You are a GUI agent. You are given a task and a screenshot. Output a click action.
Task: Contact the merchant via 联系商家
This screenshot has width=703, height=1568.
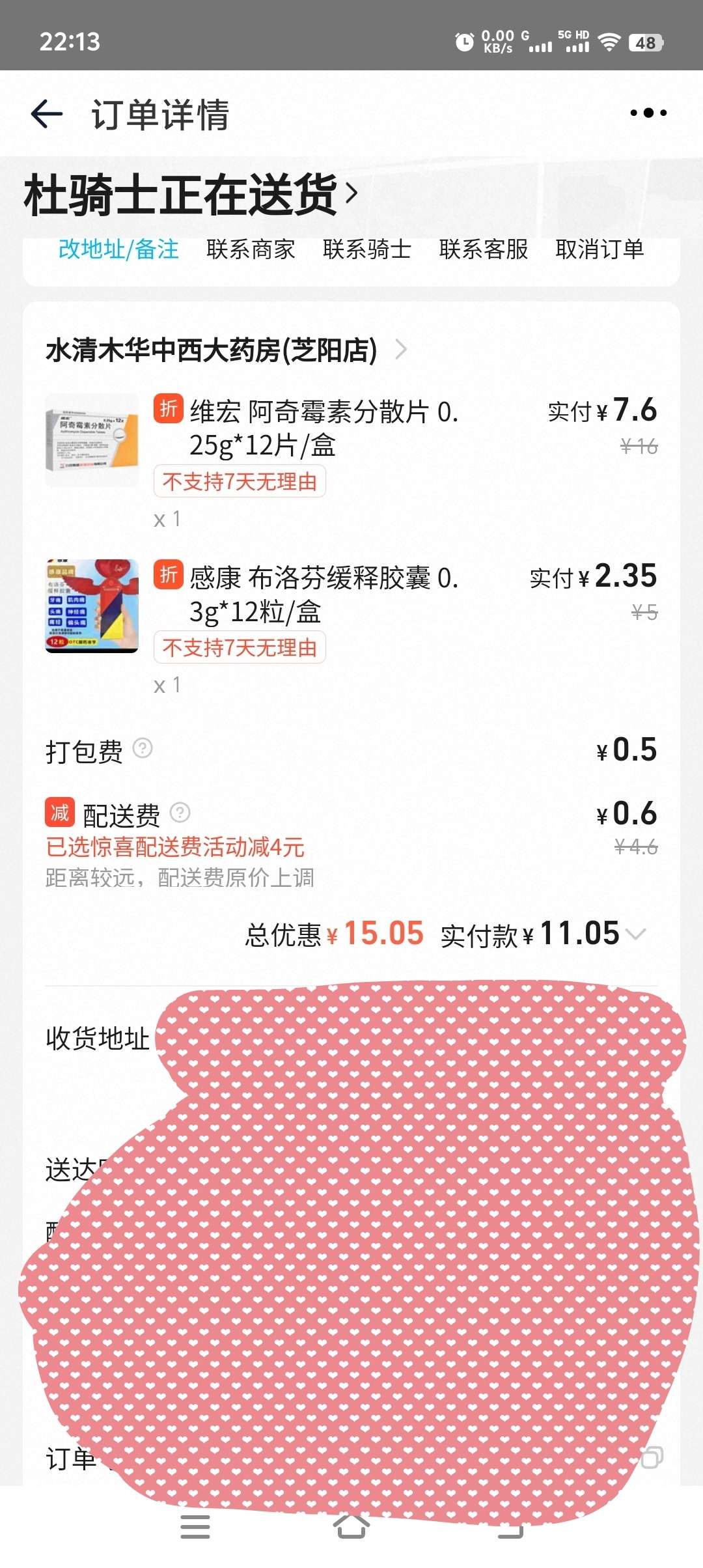[x=251, y=249]
